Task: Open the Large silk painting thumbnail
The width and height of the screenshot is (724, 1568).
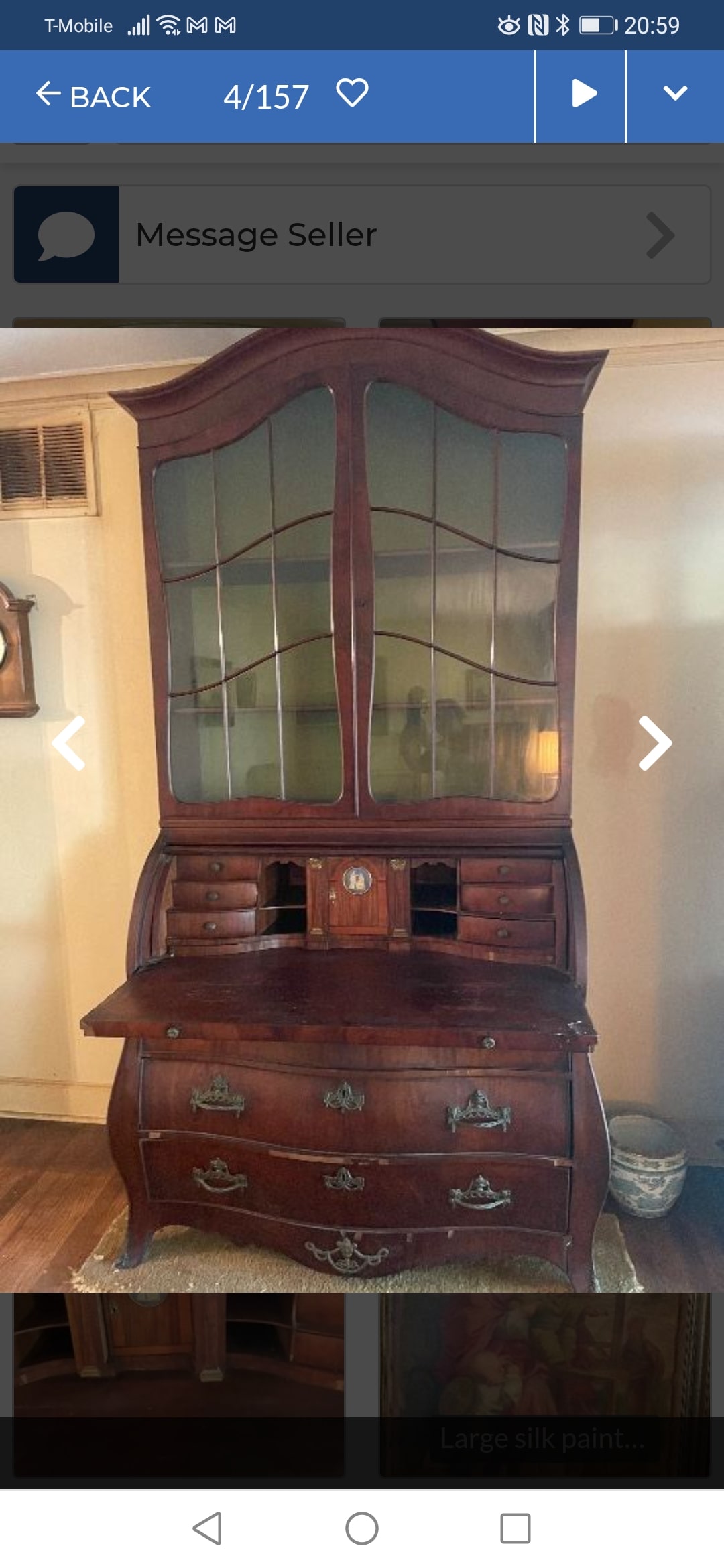Action: [544, 1384]
